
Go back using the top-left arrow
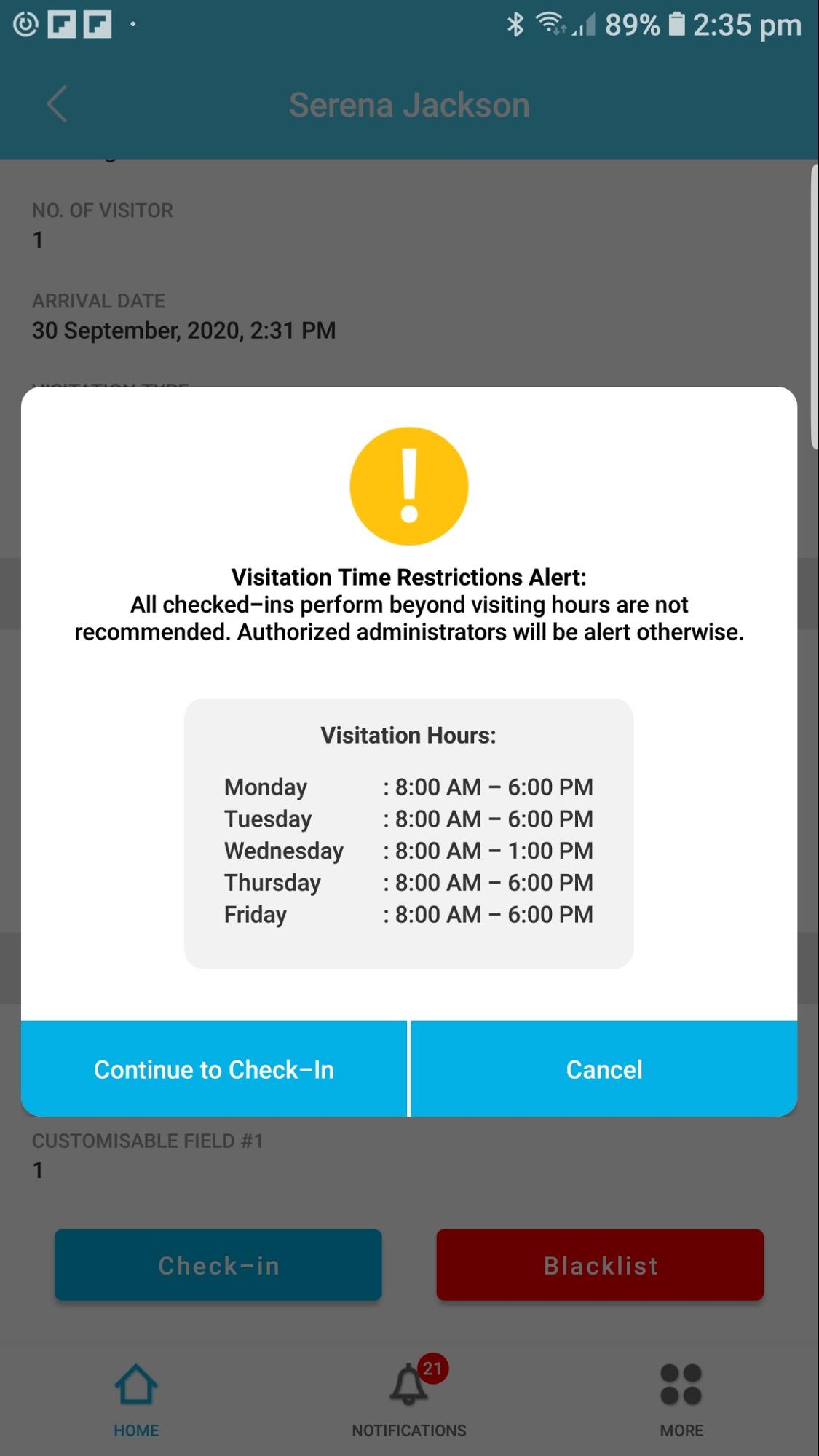coord(57,104)
